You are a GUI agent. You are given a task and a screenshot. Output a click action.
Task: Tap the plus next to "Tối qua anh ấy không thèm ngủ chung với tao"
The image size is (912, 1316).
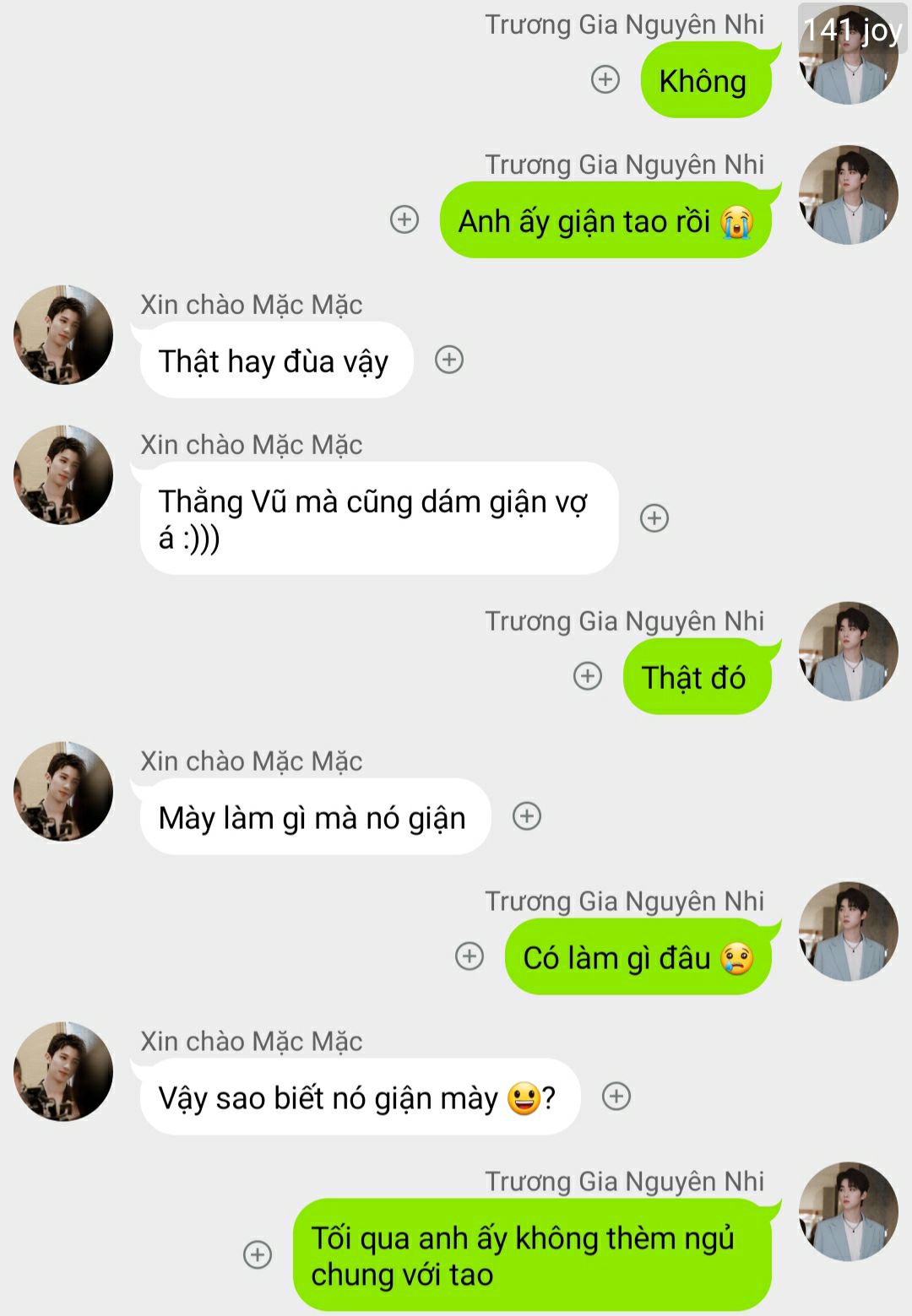[x=258, y=1254]
